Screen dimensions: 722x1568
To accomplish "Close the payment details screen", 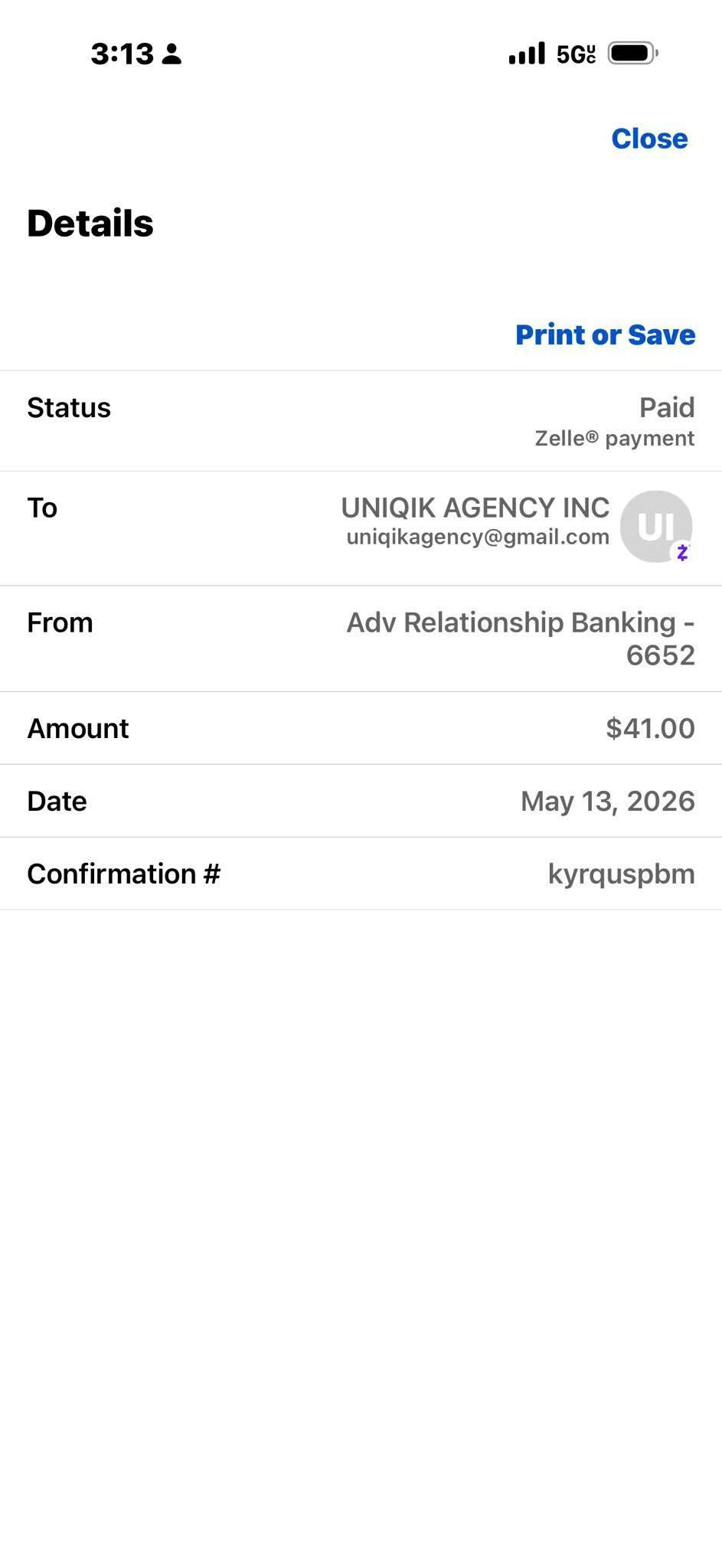I will point(649,139).
